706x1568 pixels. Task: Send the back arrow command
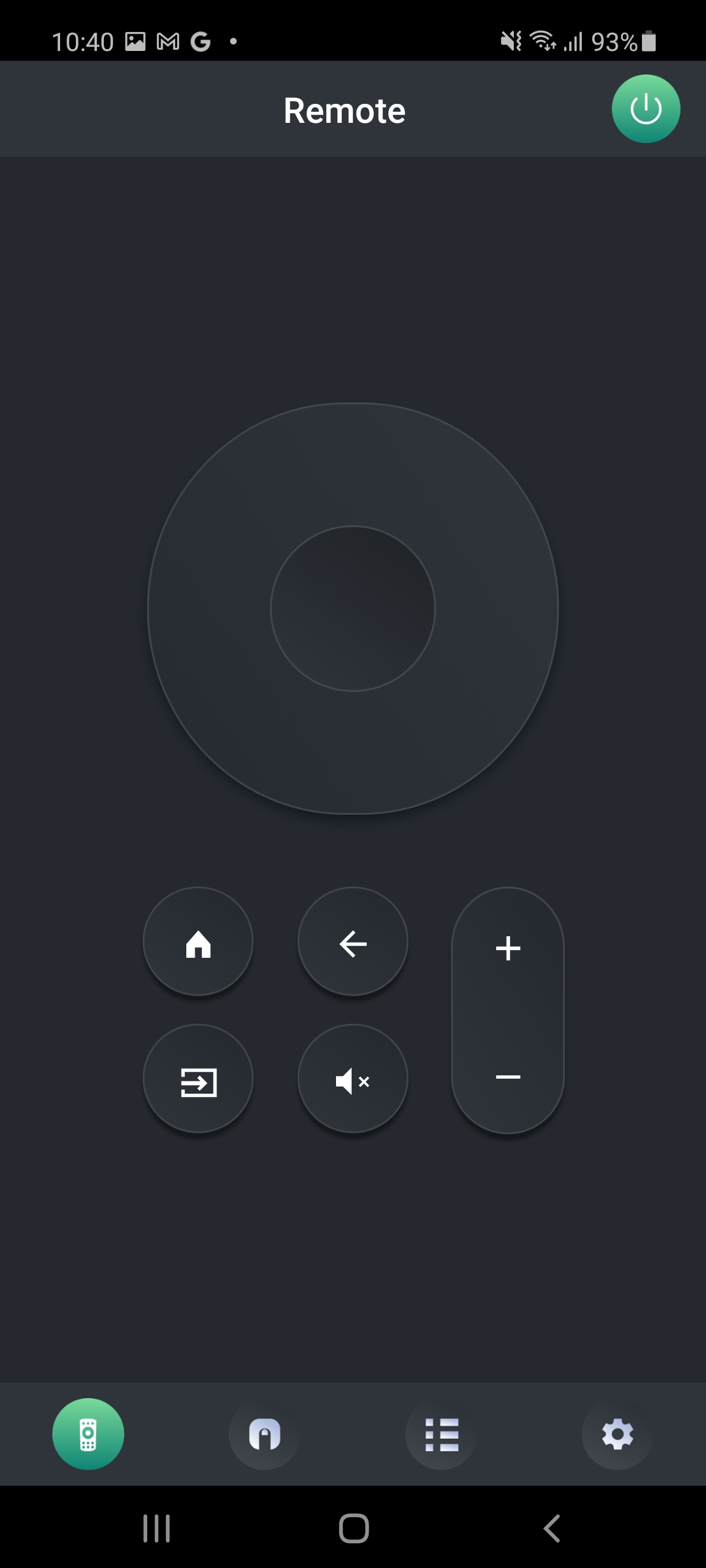click(x=353, y=943)
